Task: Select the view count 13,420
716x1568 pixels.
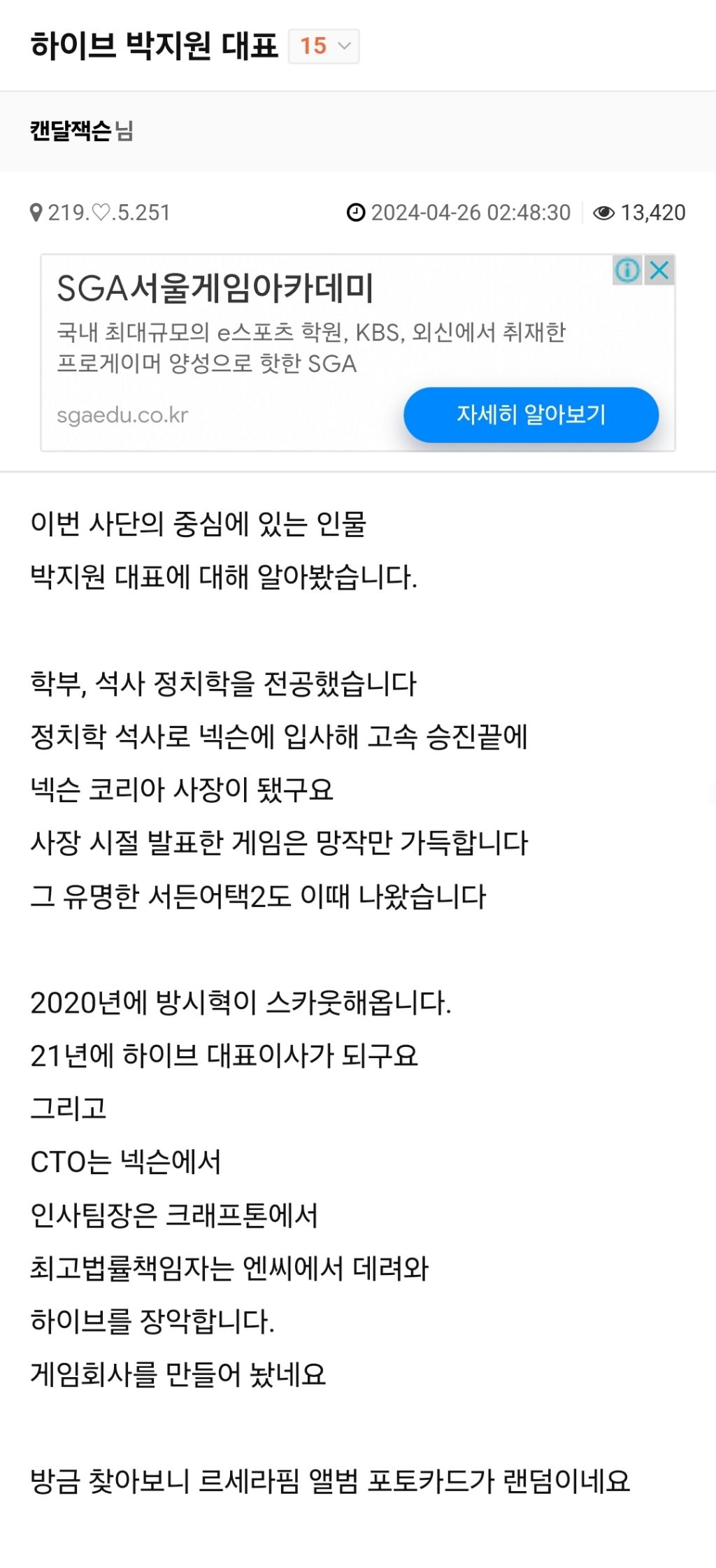Action: tap(652, 213)
